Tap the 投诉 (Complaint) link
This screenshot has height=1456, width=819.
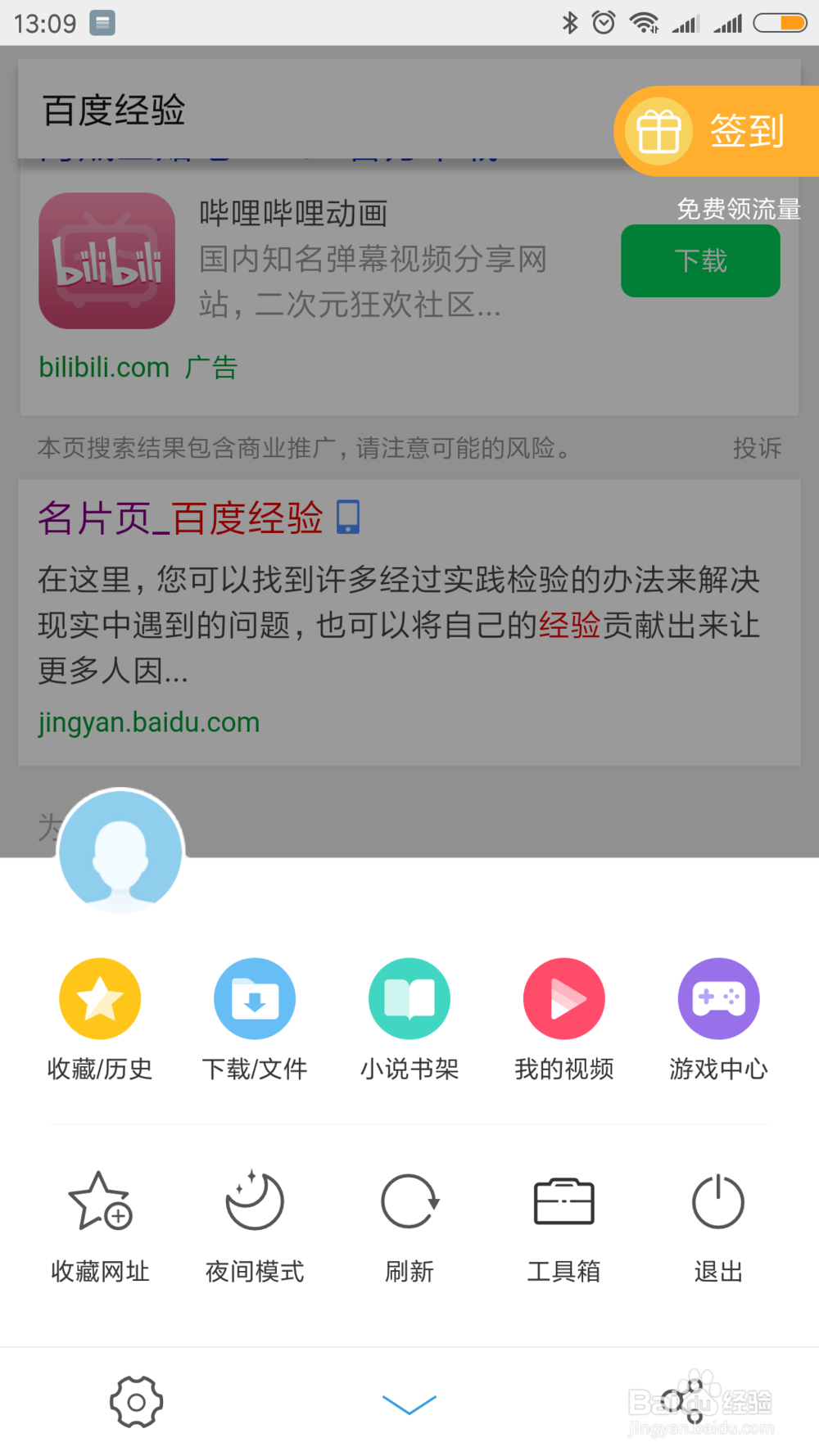tap(756, 448)
